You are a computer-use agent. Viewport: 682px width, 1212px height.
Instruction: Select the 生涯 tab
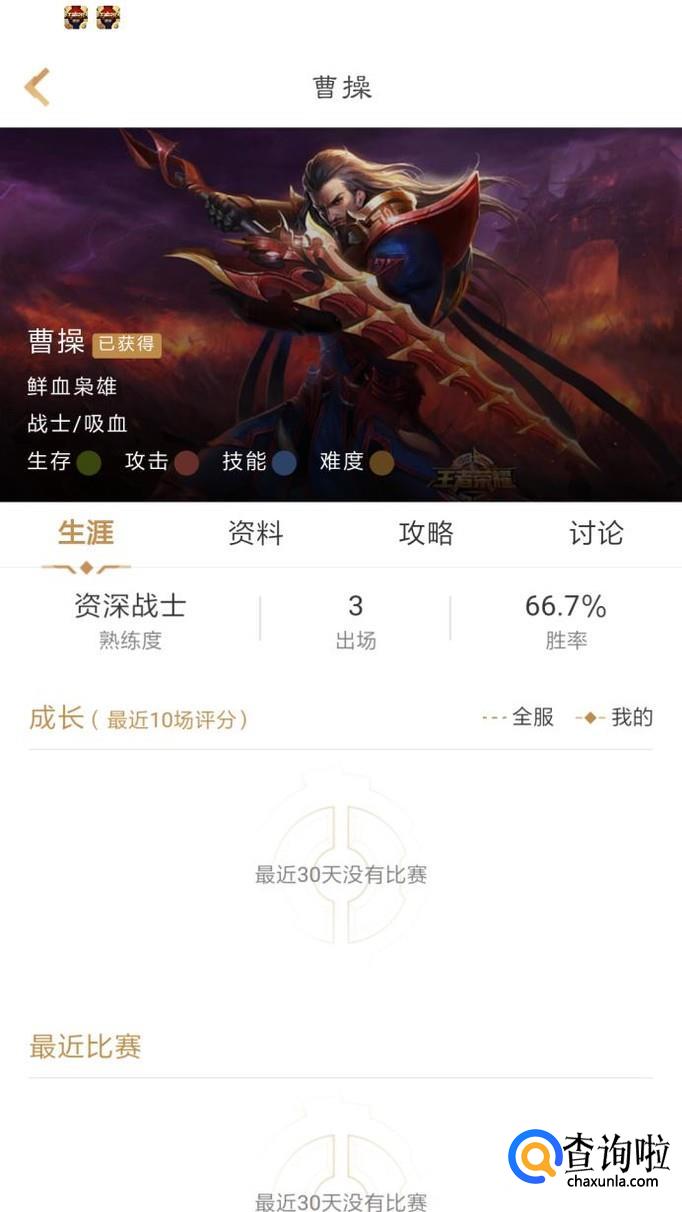tap(86, 534)
